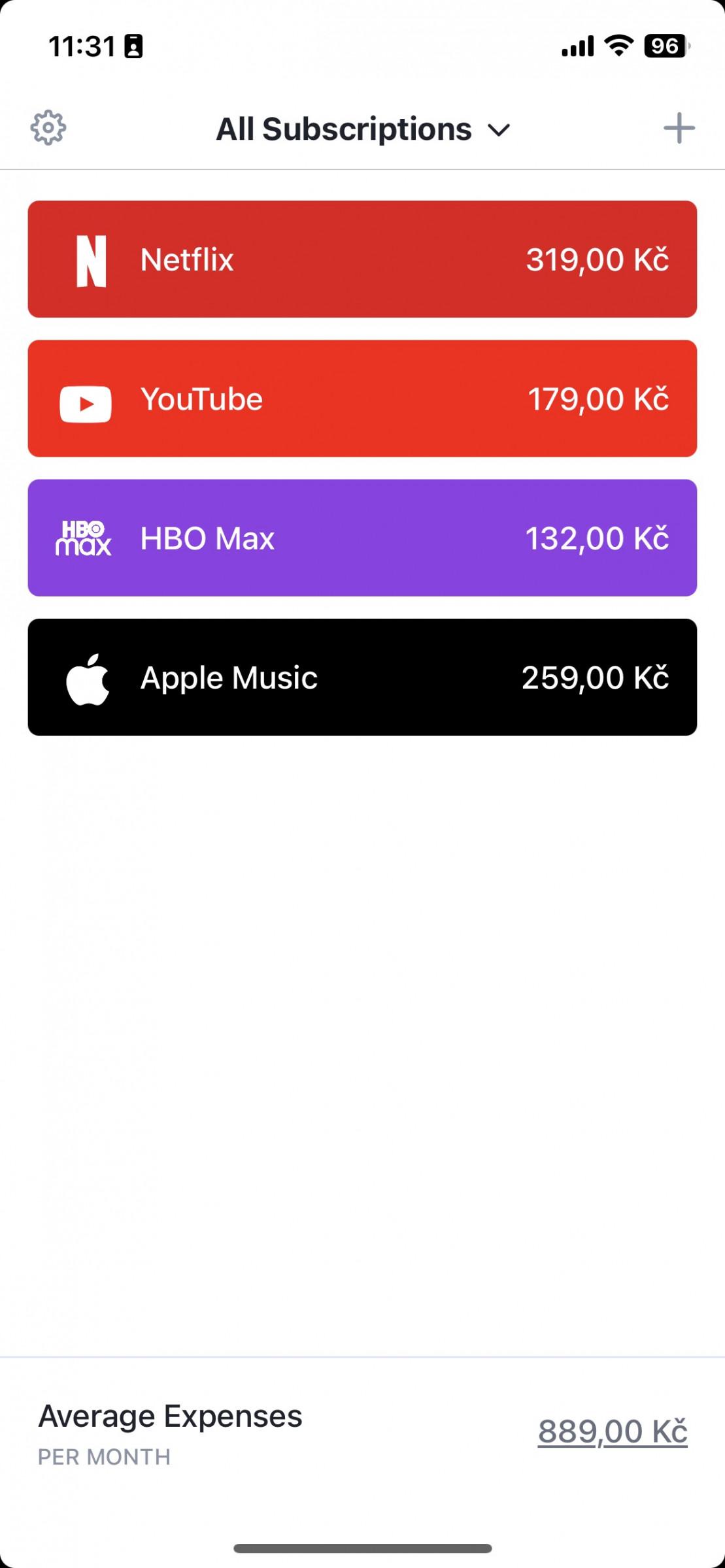
Task: Expand the All Subscriptions dropdown
Action: [x=363, y=129]
